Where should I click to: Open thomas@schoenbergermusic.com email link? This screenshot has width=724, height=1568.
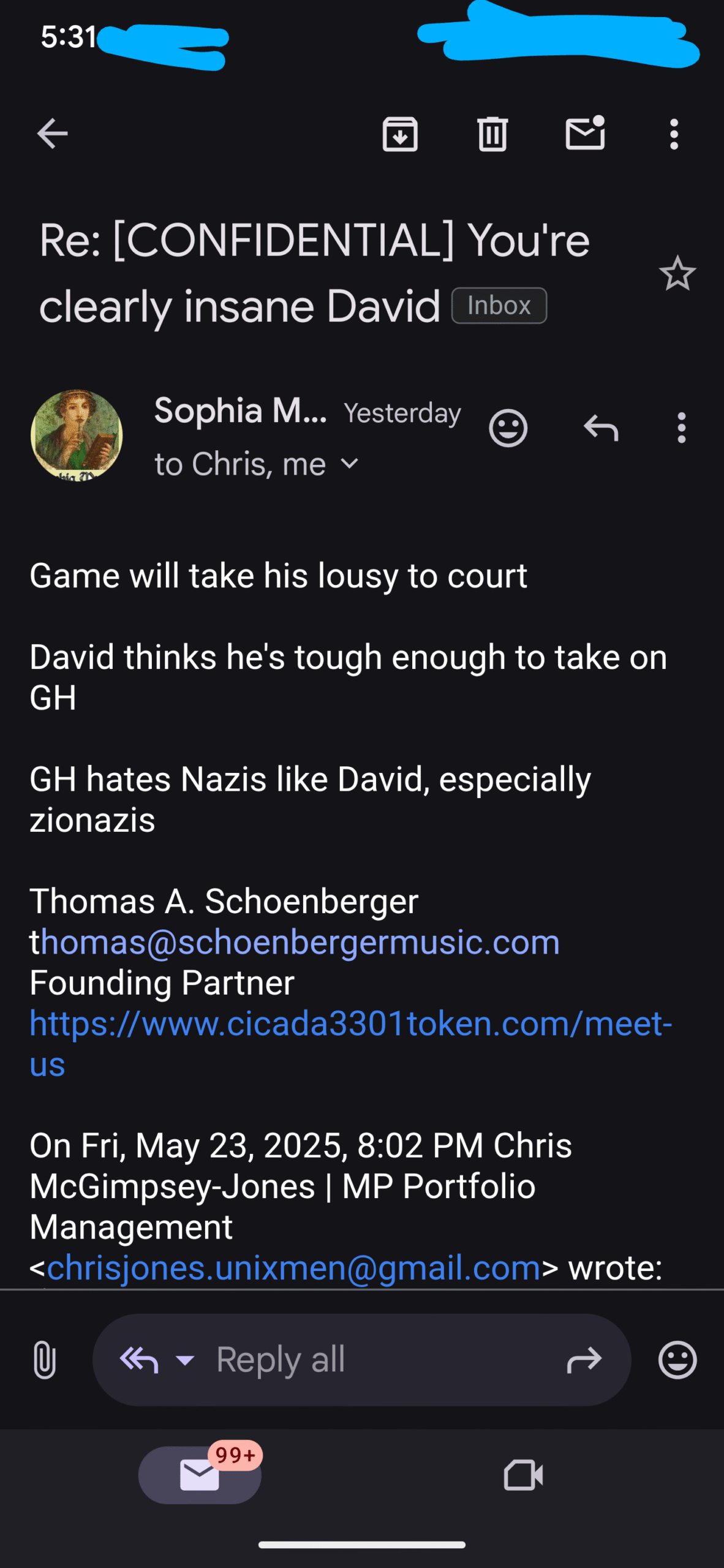point(295,941)
